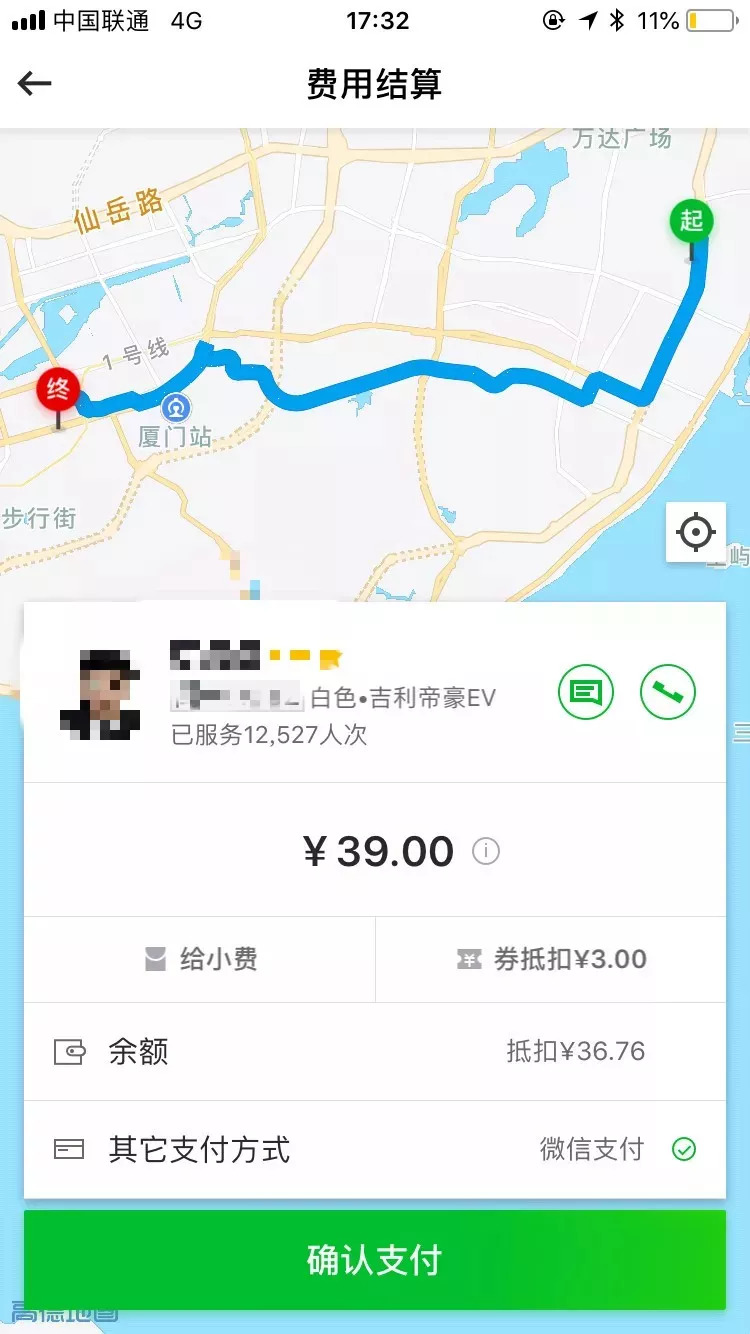Viewport: 750px width, 1334px height.
Task: Call the driver using the phone icon
Action: coord(667,692)
